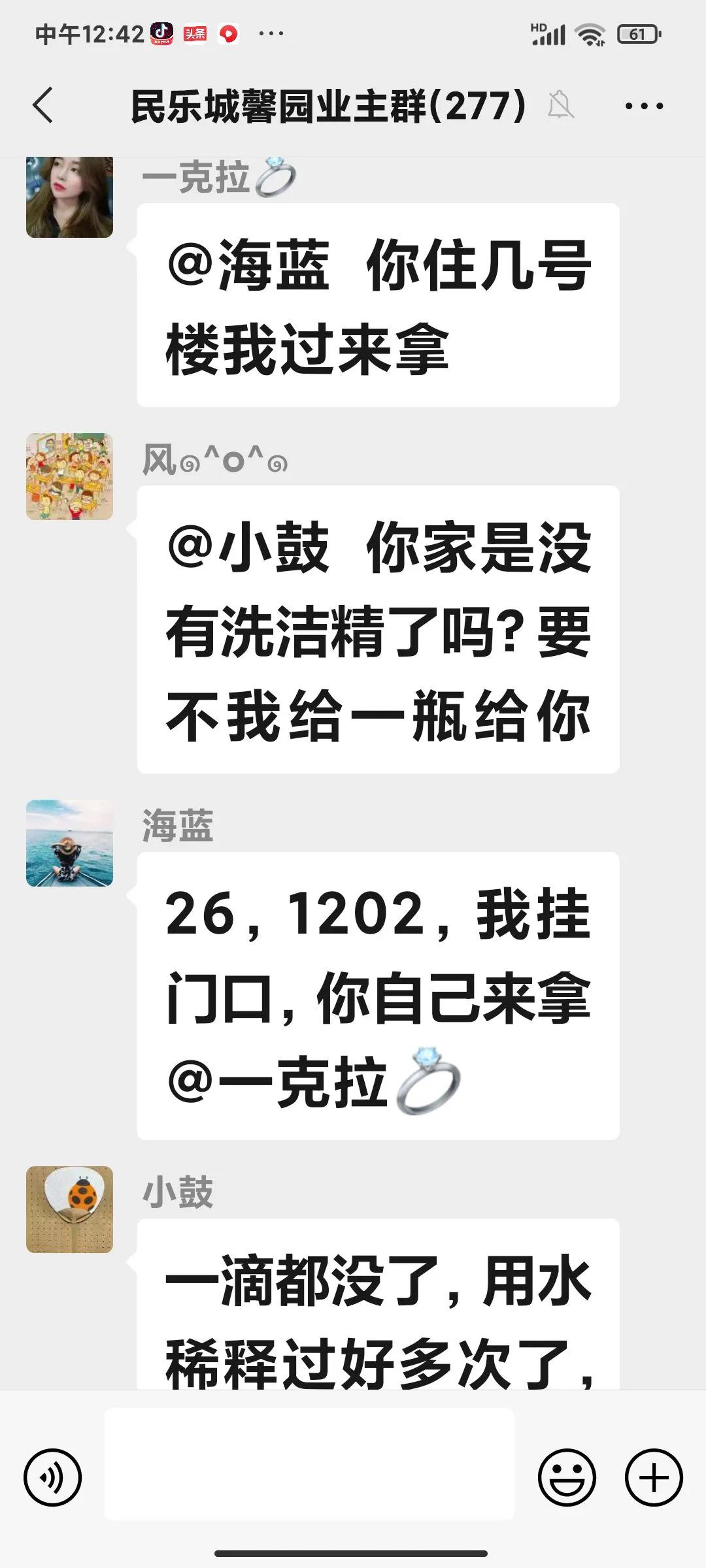Open the group chat's three-dot menu
This screenshot has width=706, height=1568.
pos(644,106)
